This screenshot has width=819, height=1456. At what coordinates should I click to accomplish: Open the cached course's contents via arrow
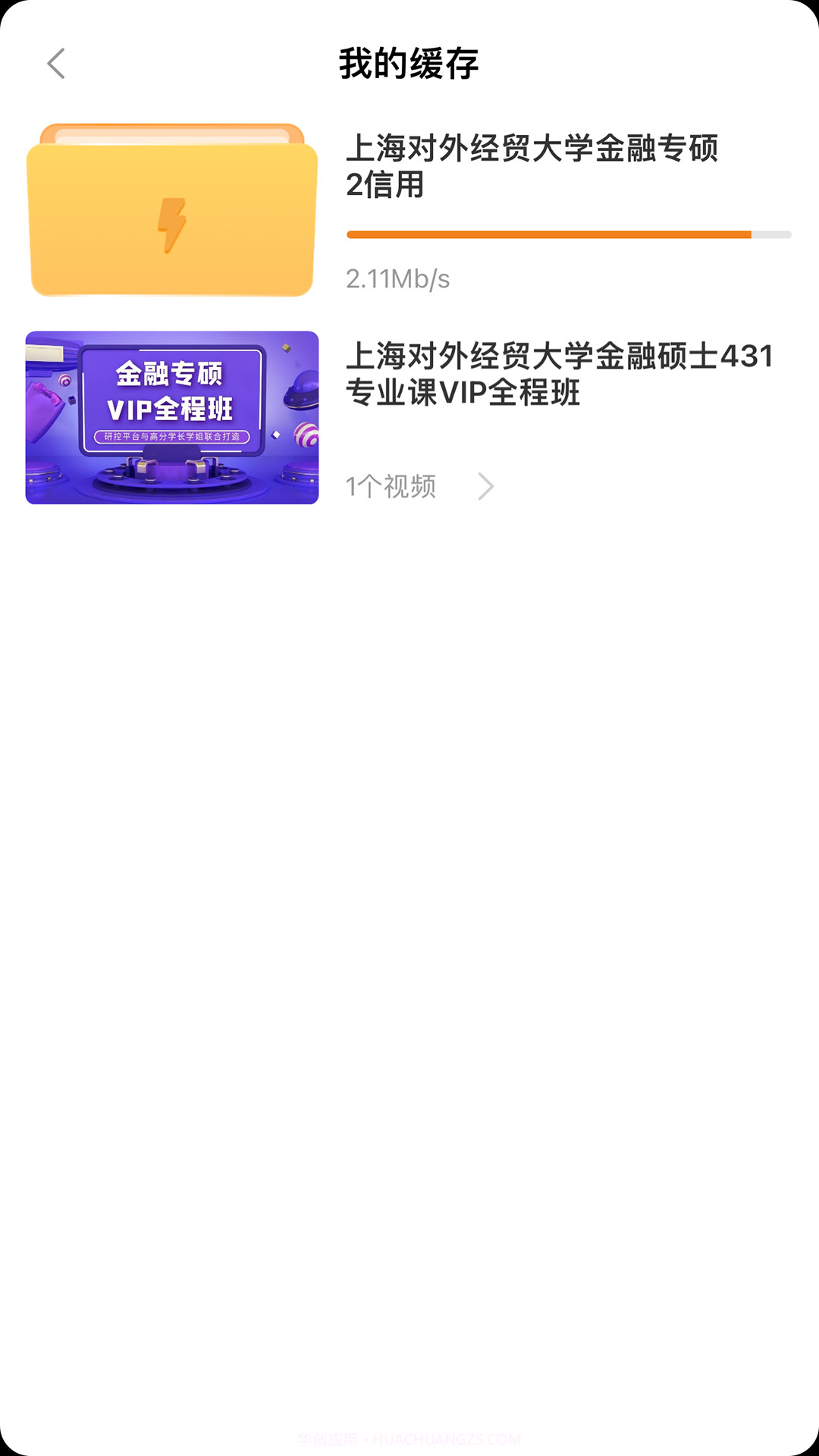486,486
